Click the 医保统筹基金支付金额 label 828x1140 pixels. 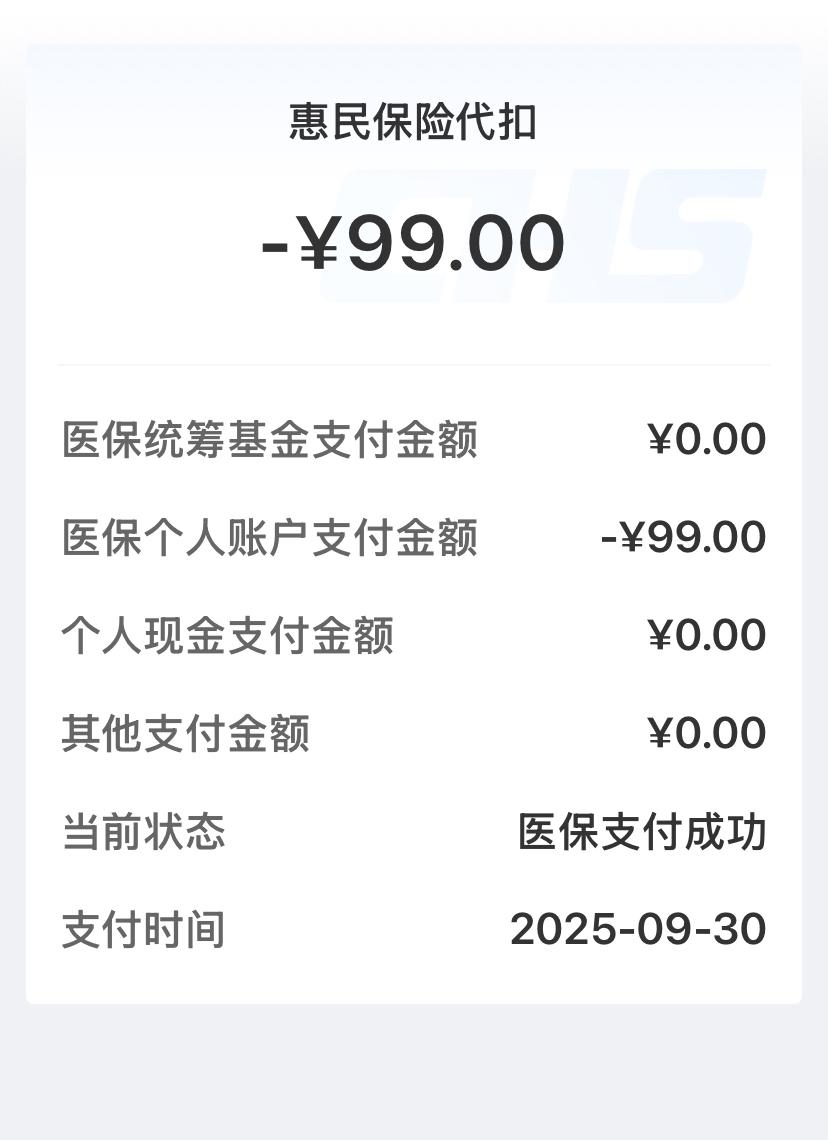pos(270,438)
